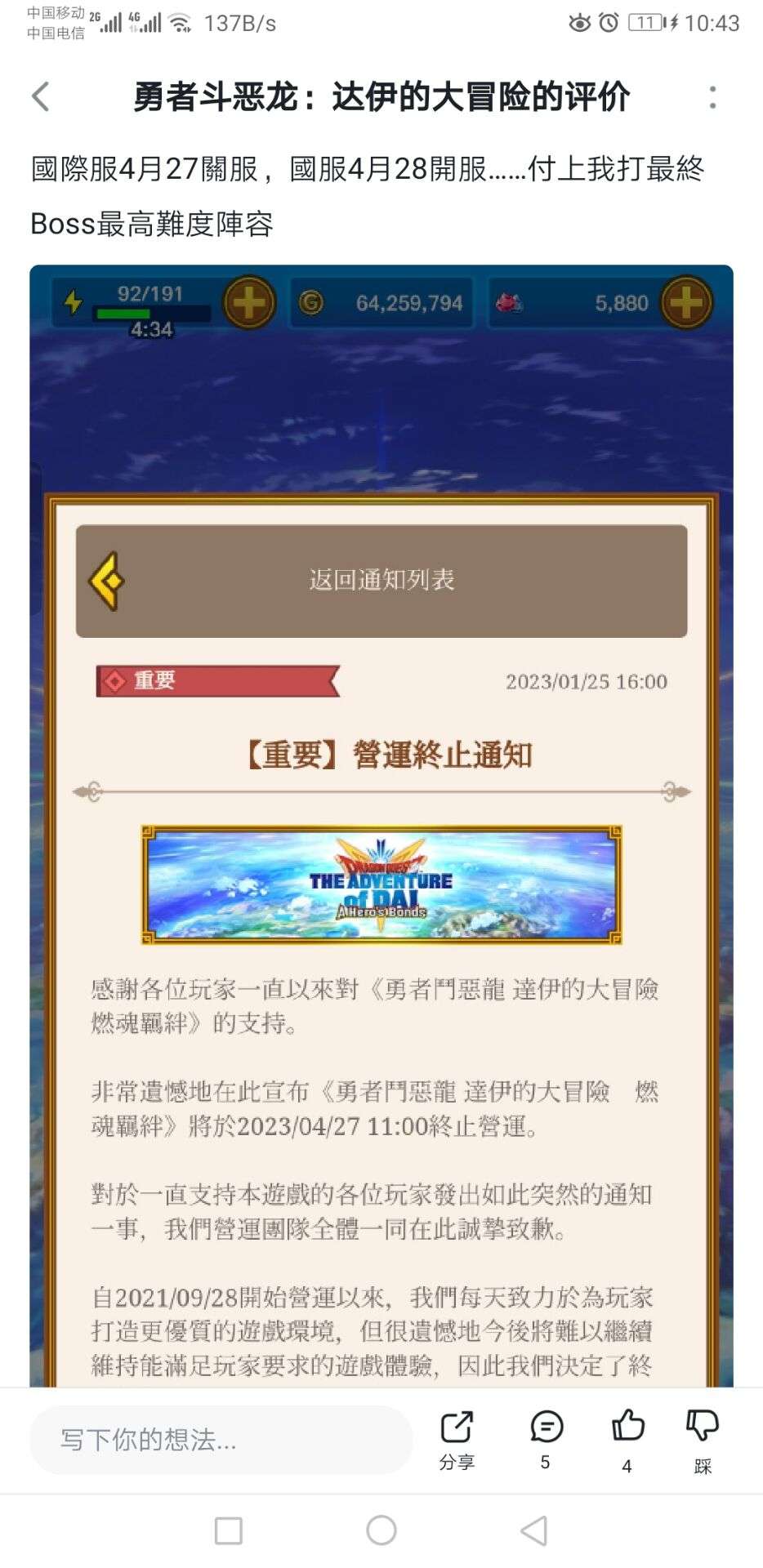Image resolution: width=763 pixels, height=1568 pixels.
Task: Dislike this review with 踩
Action: (703, 1439)
